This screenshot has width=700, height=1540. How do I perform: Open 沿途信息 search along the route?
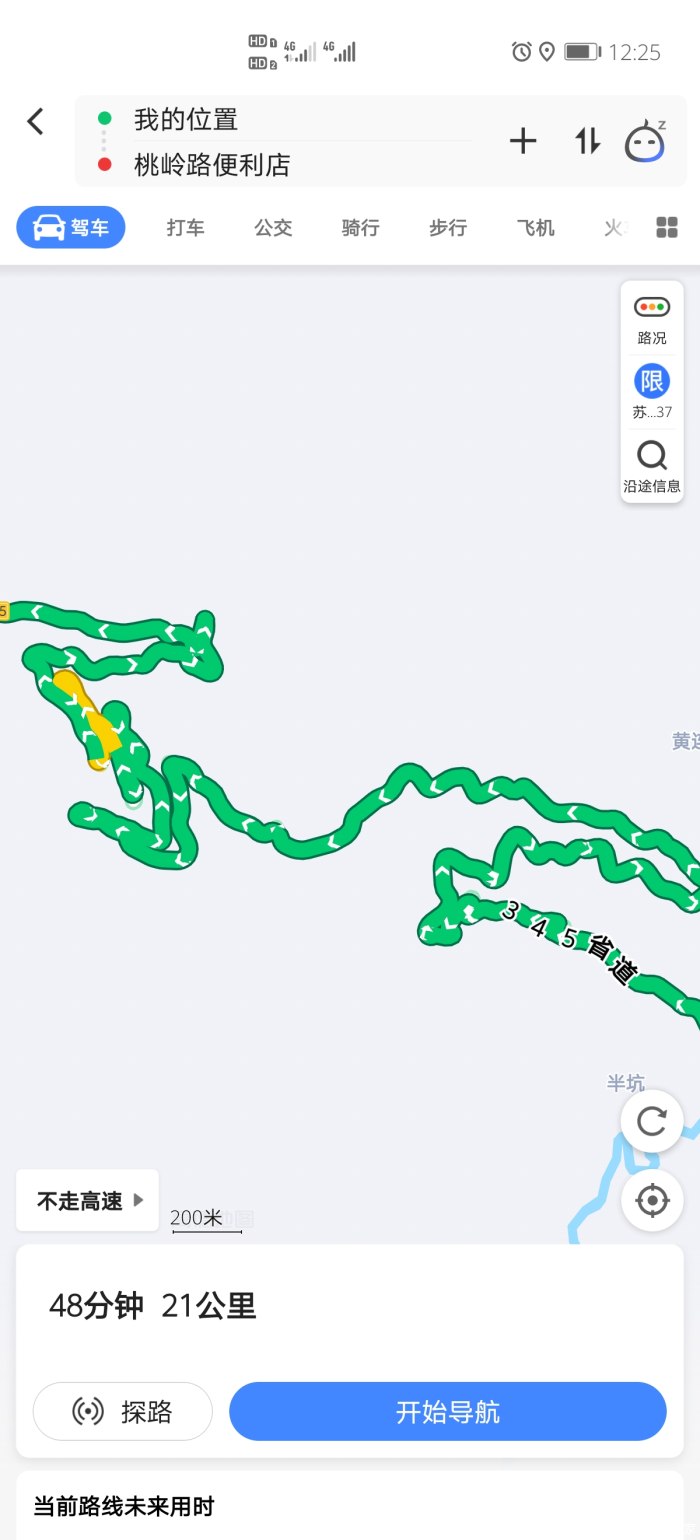pyautogui.click(x=652, y=467)
